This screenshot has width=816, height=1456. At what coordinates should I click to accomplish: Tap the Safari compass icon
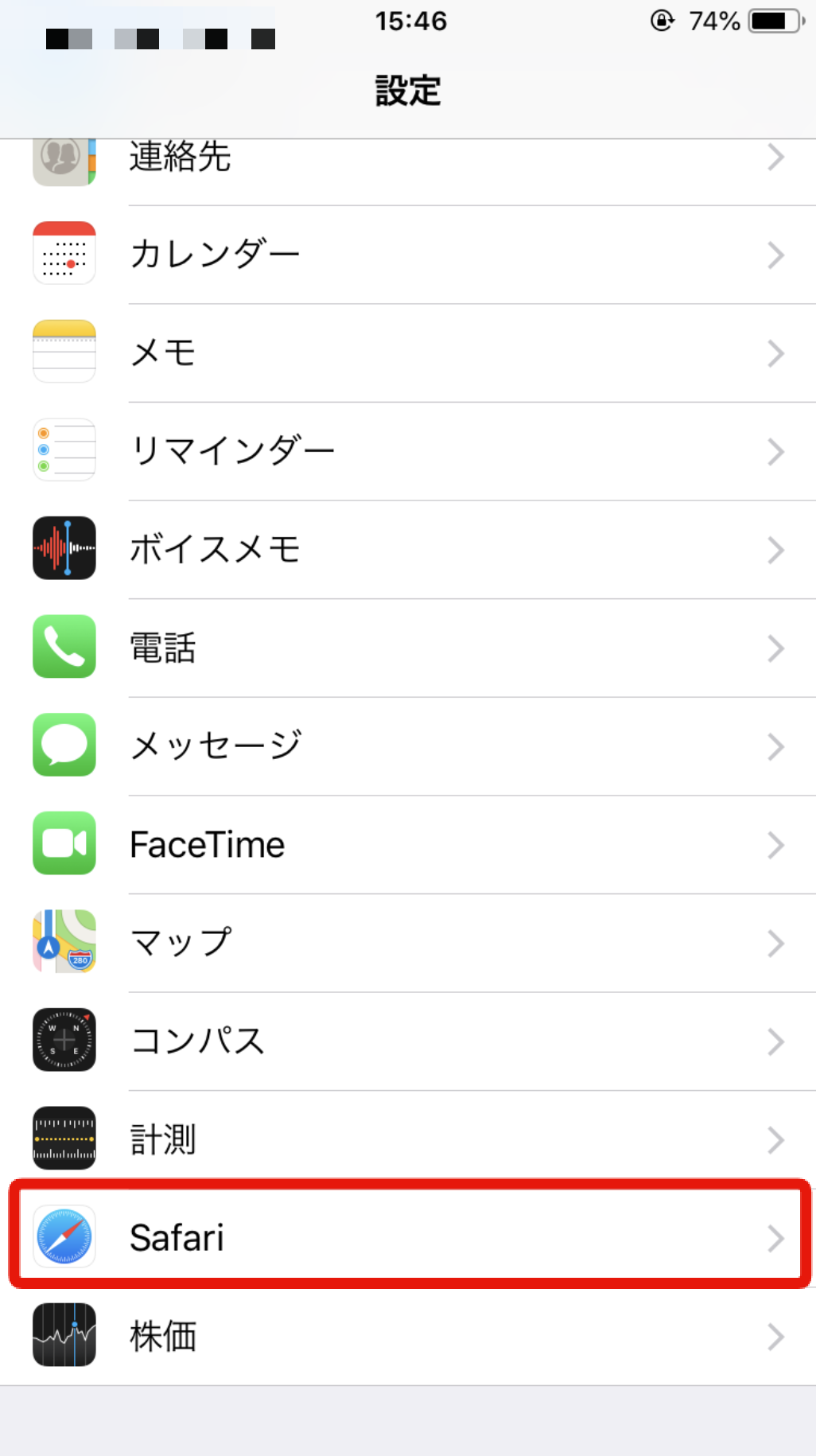coord(63,1238)
